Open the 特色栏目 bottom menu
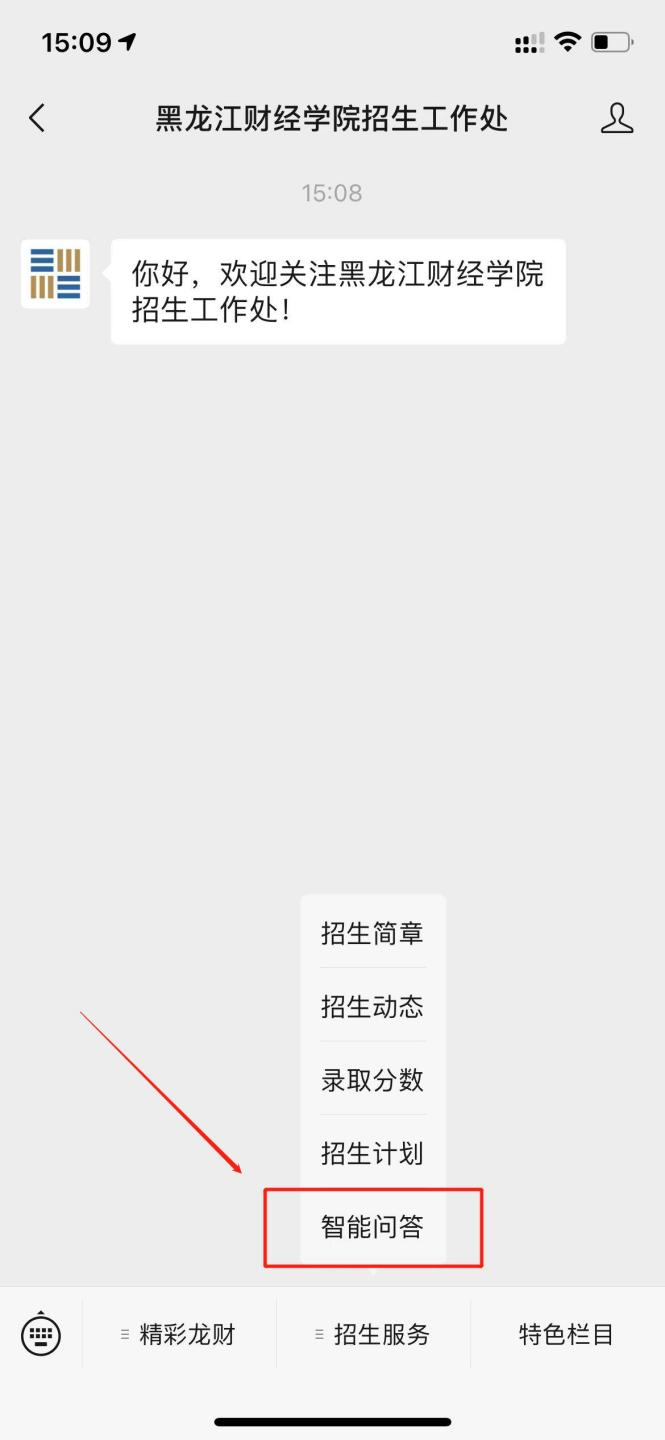This screenshot has height=1440, width=665. point(566,1334)
